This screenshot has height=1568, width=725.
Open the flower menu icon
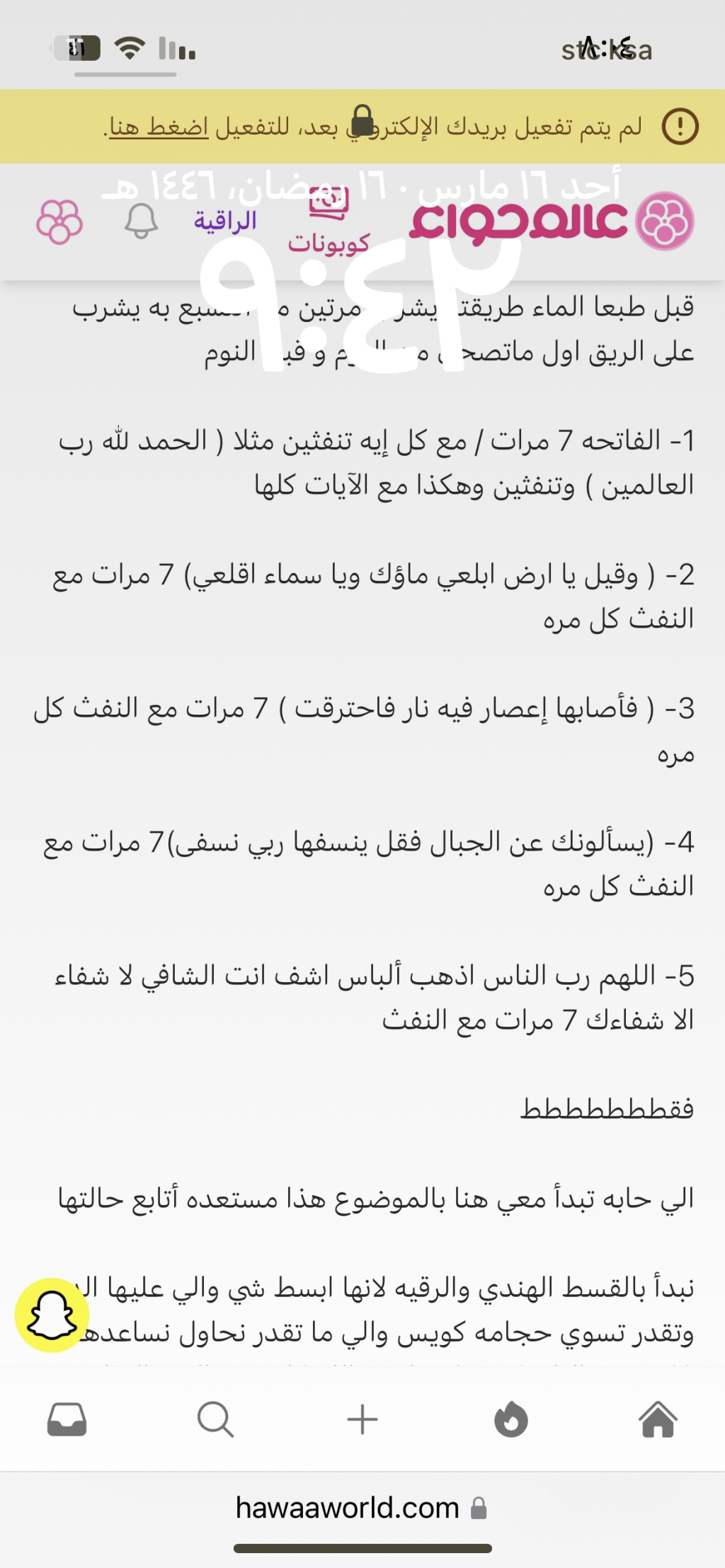click(59, 221)
